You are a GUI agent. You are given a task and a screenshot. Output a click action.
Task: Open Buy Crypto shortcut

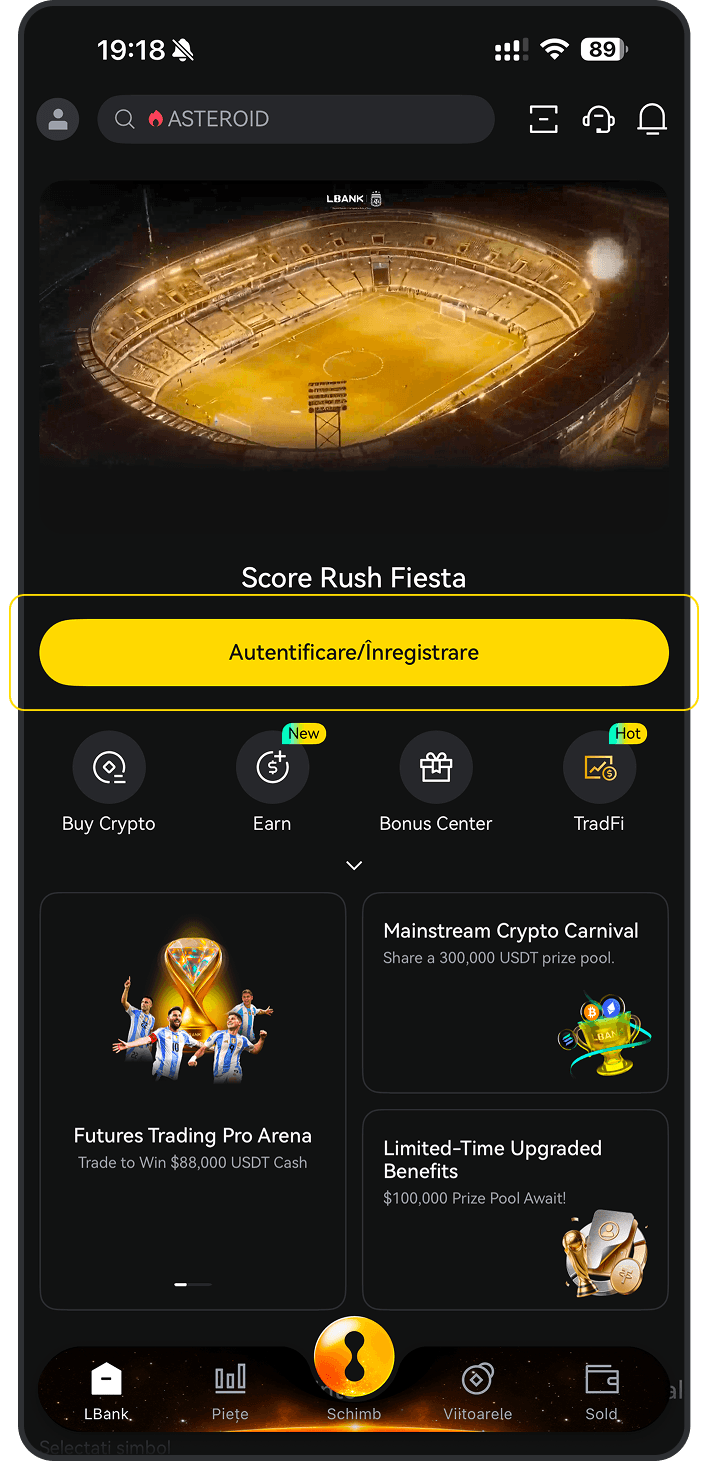click(x=109, y=768)
